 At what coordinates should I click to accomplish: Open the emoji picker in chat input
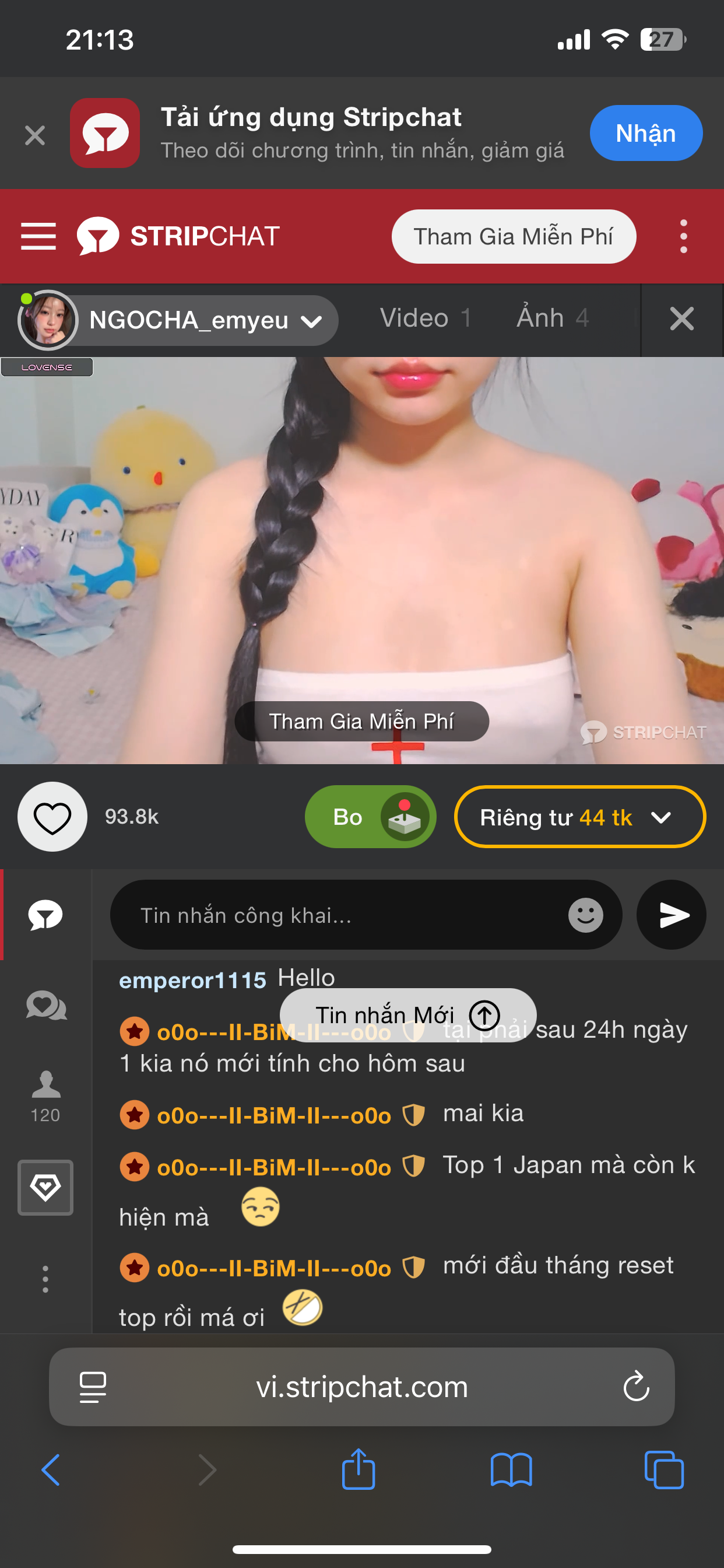(x=585, y=915)
